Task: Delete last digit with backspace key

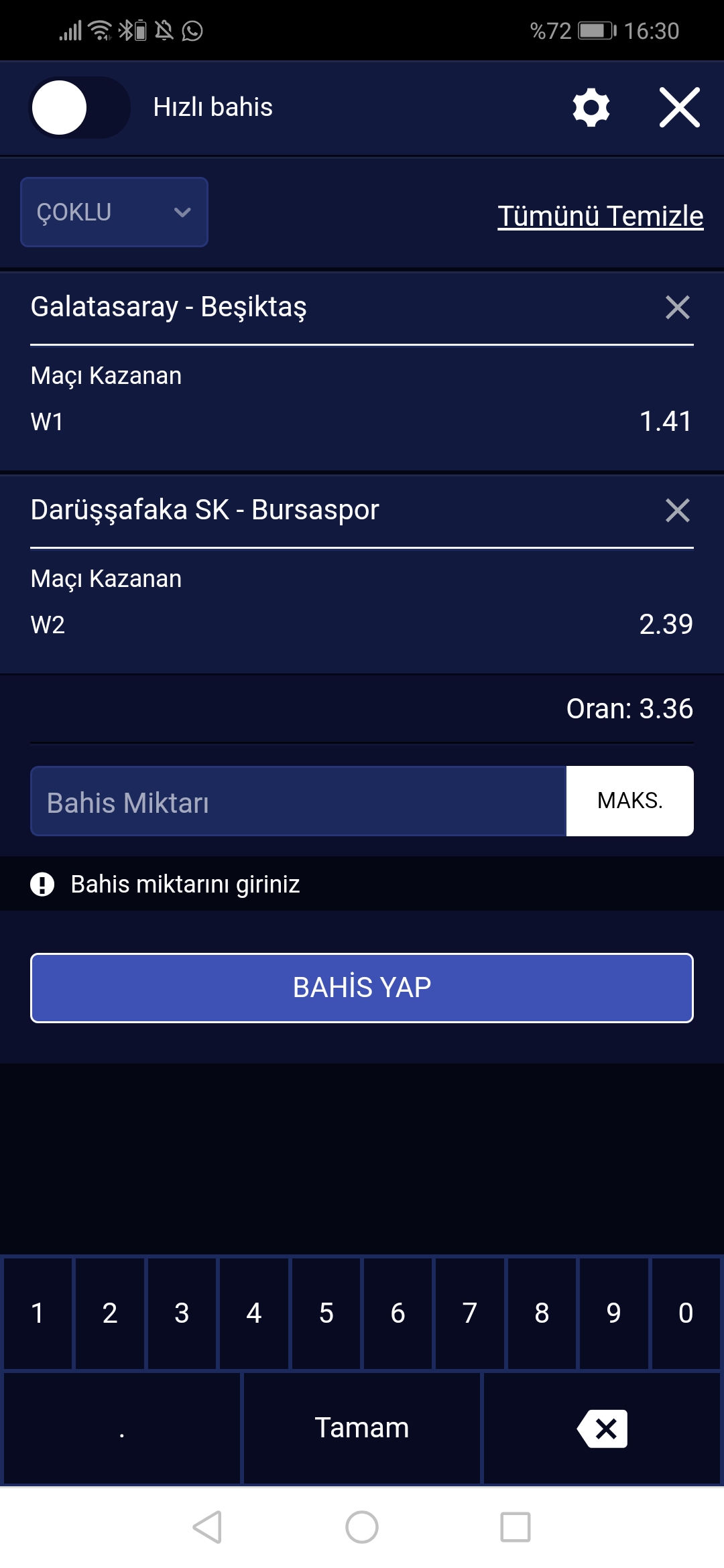Action: coord(602,1428)
